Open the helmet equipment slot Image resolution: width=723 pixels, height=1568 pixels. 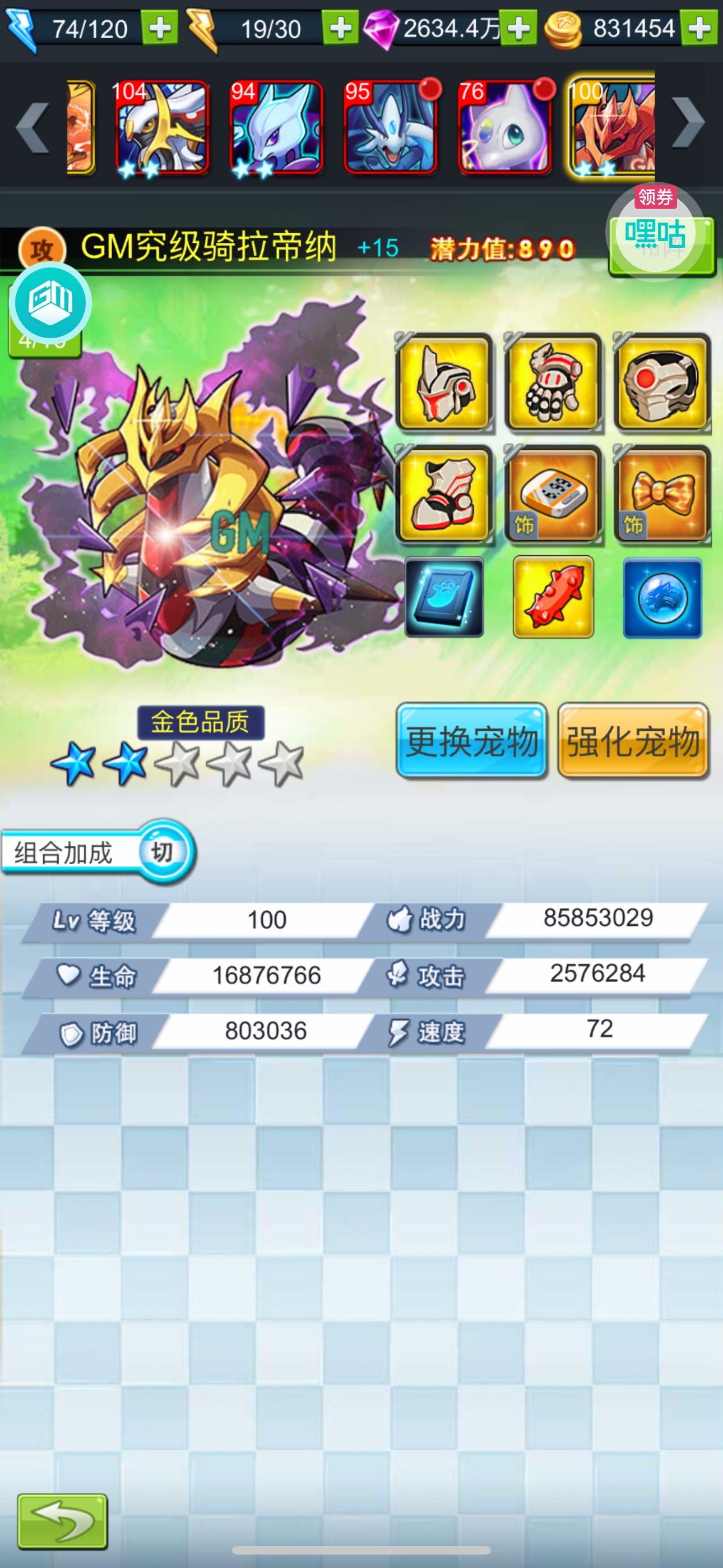pos(444,383)
